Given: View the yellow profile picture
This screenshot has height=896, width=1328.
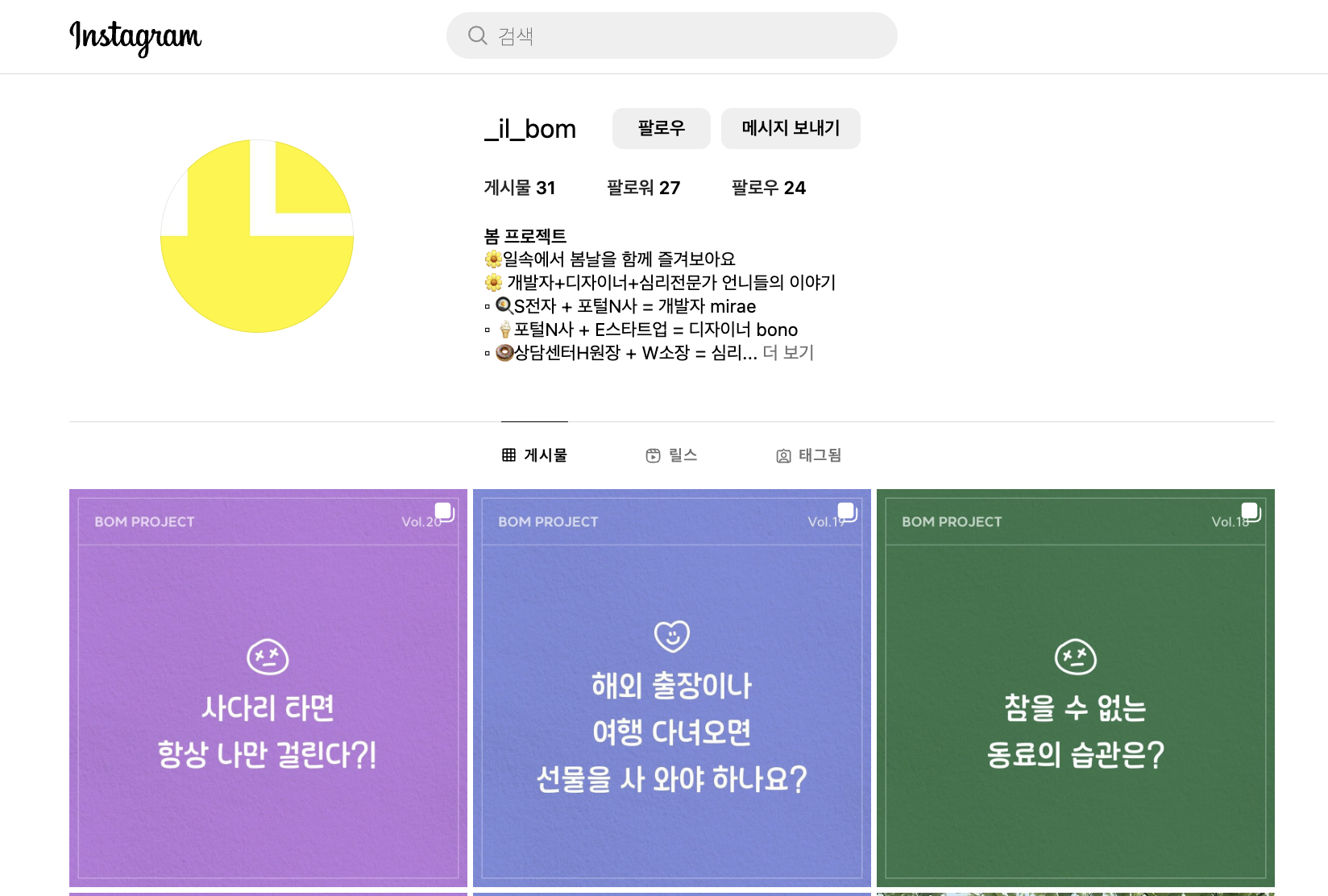Looking at the screenshot, I should click(x=257, y=236).
